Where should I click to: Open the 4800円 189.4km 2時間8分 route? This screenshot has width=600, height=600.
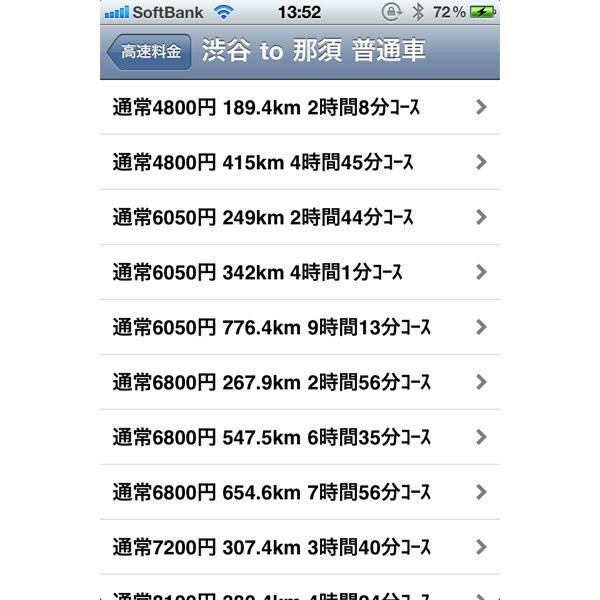pos(300,107)
